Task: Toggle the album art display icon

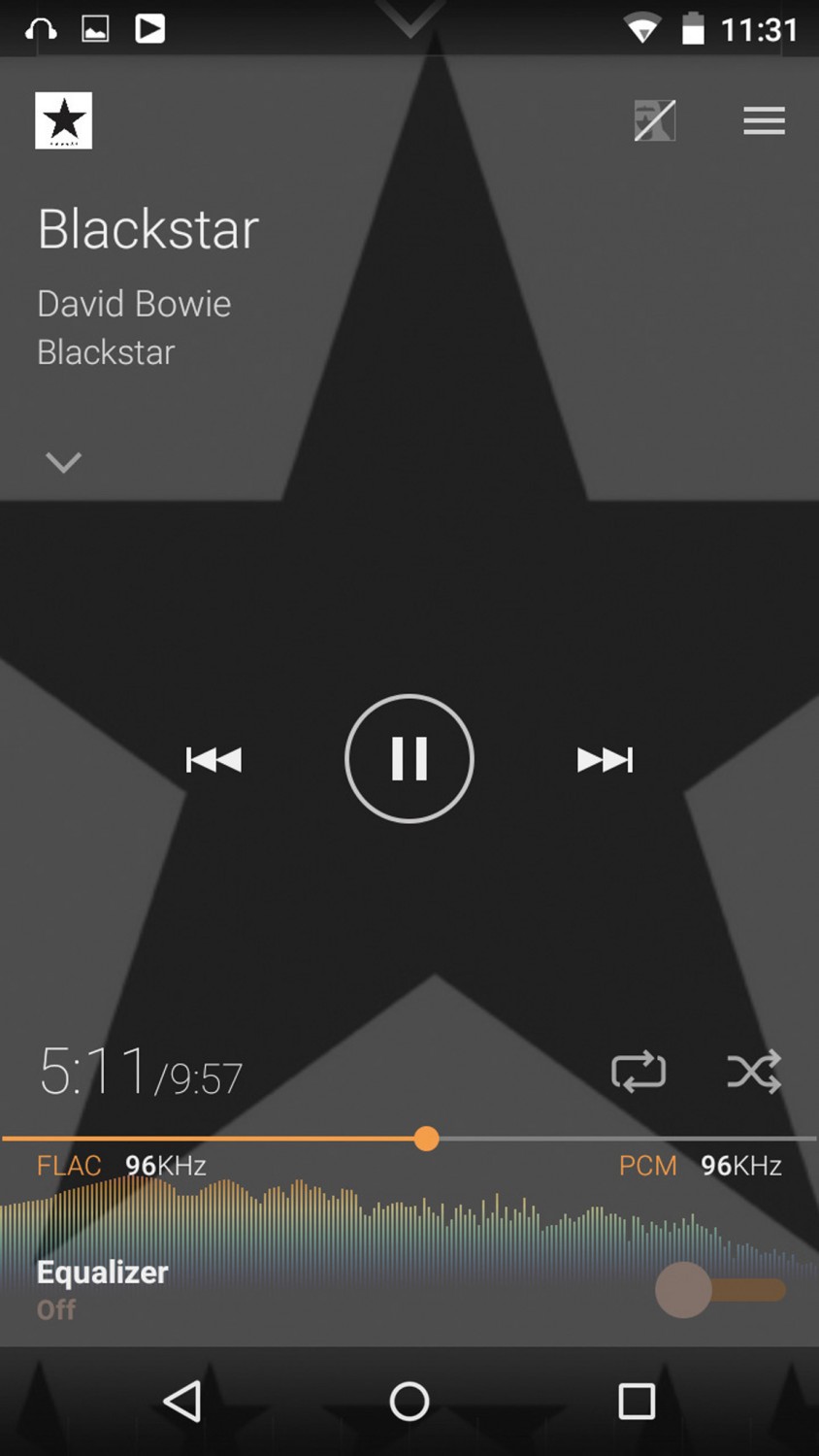Action: point(655,121)
